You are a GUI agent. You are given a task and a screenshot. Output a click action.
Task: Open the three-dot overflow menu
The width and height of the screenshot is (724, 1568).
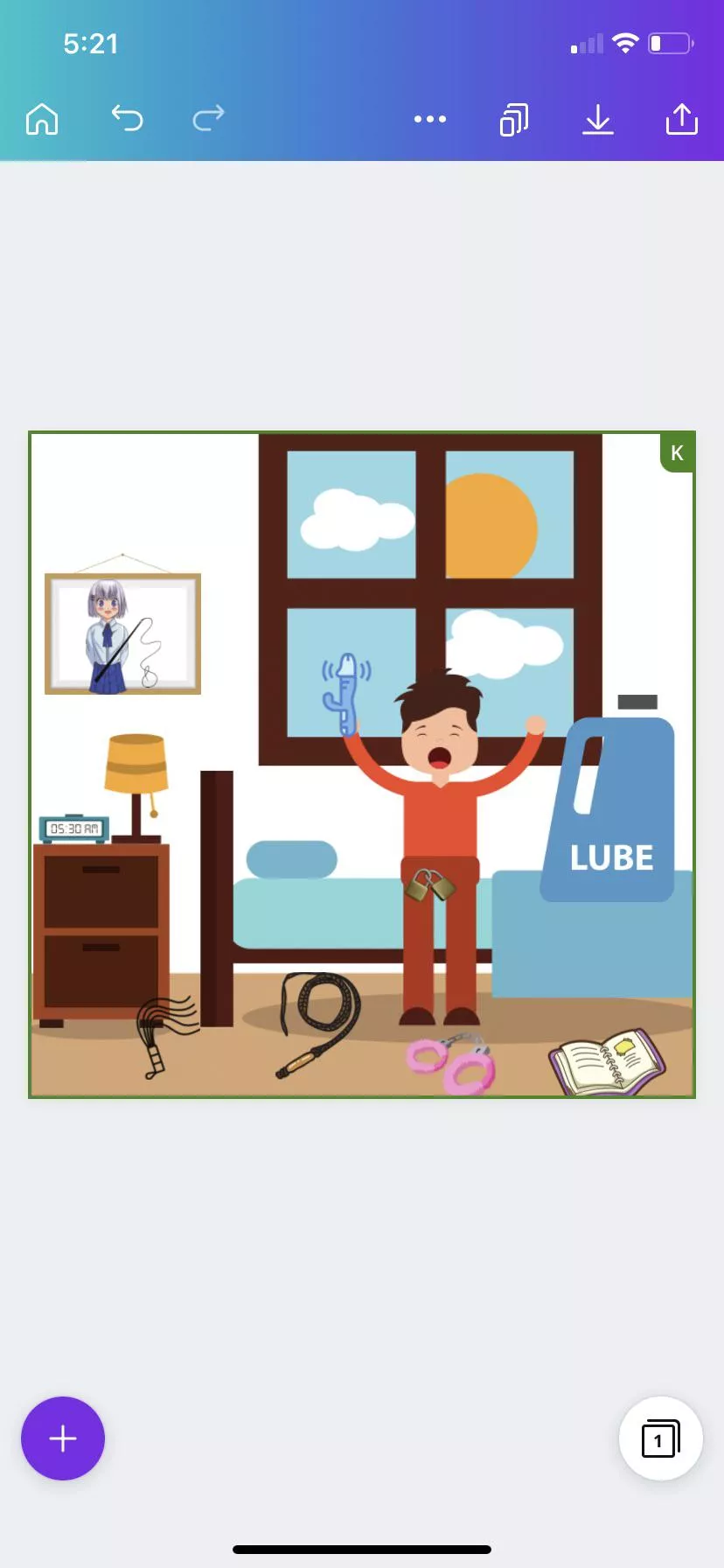[430, 119]
